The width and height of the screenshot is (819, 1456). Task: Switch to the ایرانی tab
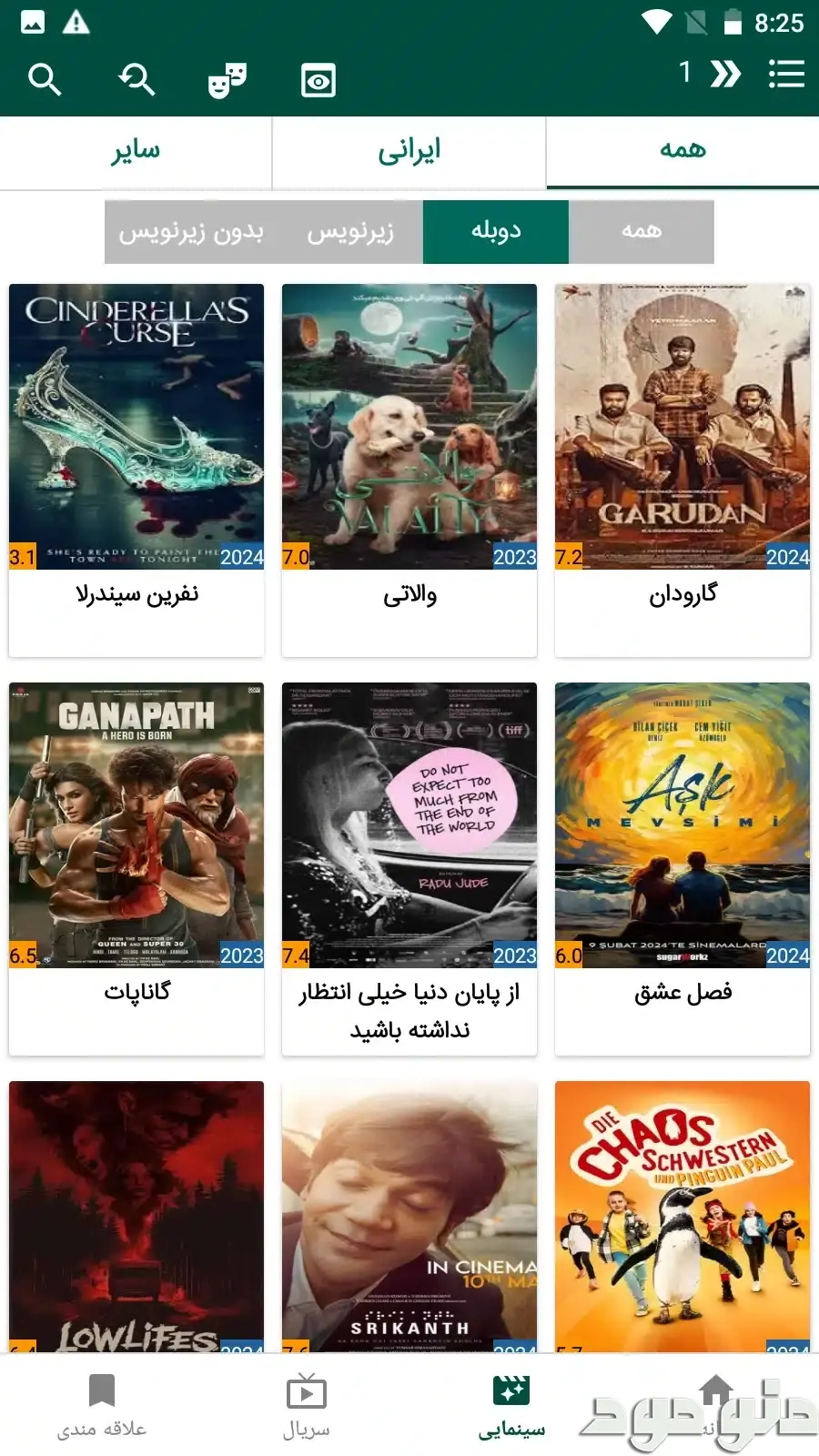point(409,151)
